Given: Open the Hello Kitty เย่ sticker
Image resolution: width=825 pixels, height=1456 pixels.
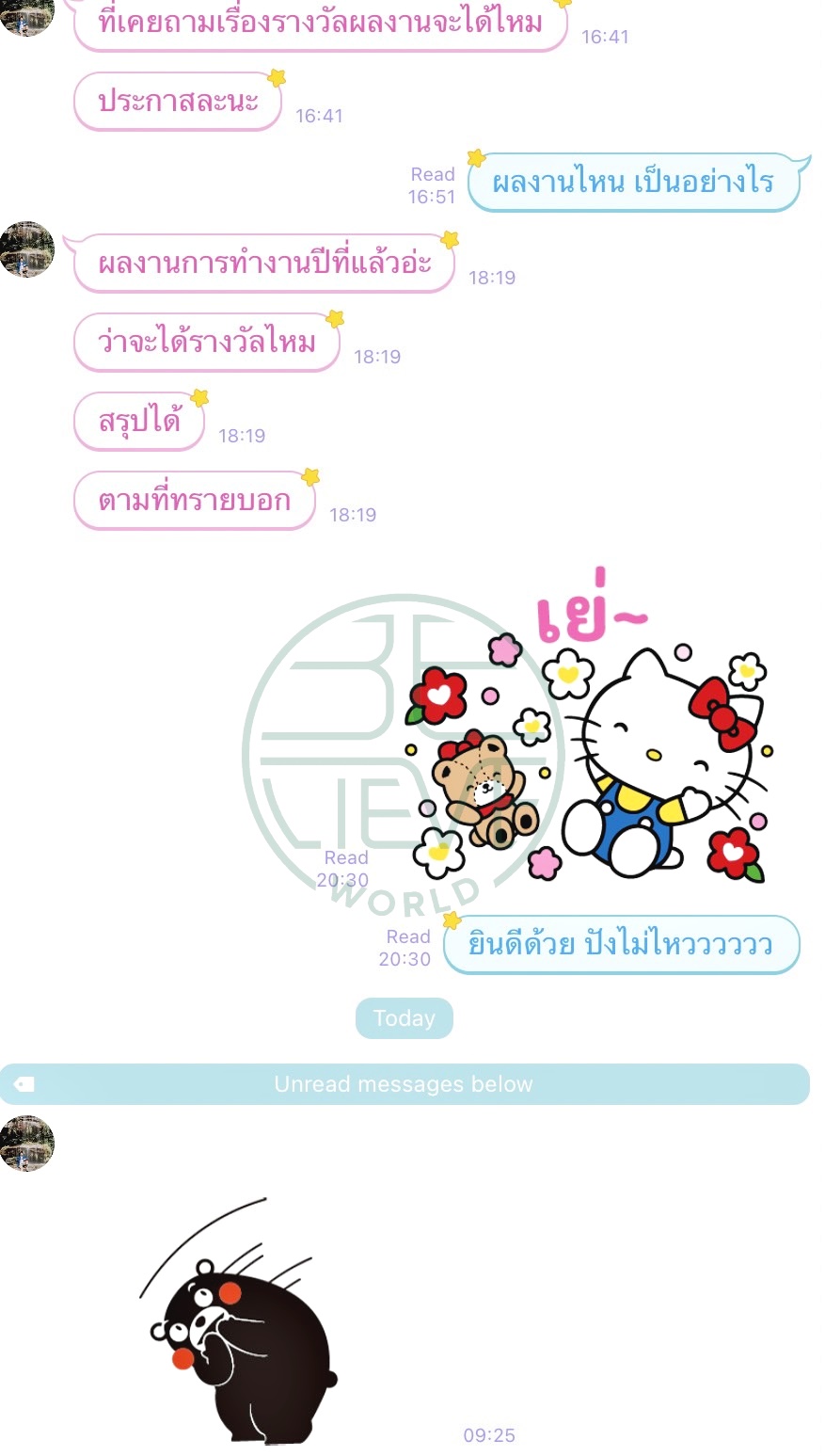Looking at the screenshot, I should pyautogui.click(x=589, y=725).
